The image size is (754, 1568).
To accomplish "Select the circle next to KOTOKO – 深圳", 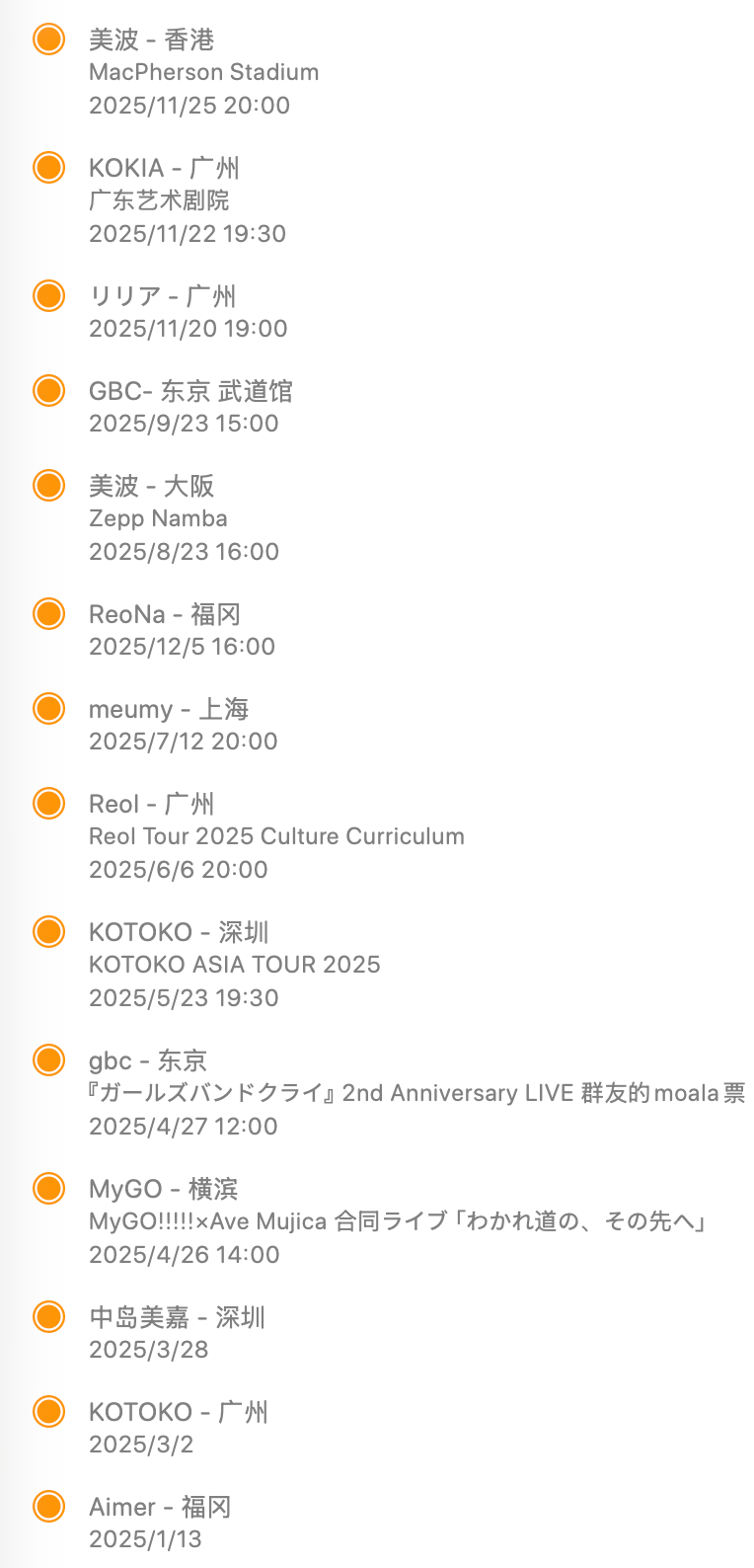I will pos(48,931).
